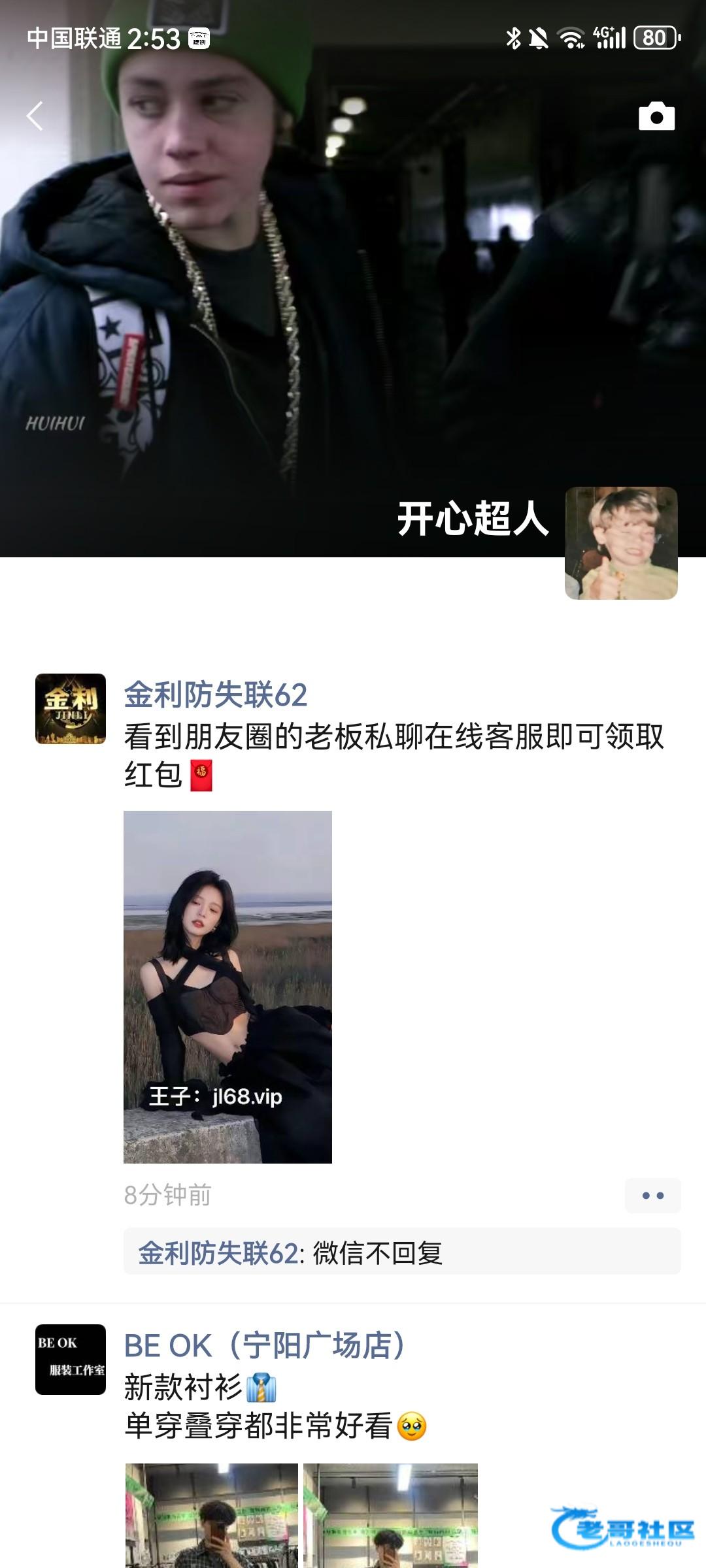
Task: Open 金利防失联62's avatar
Action: pos(71,709)
